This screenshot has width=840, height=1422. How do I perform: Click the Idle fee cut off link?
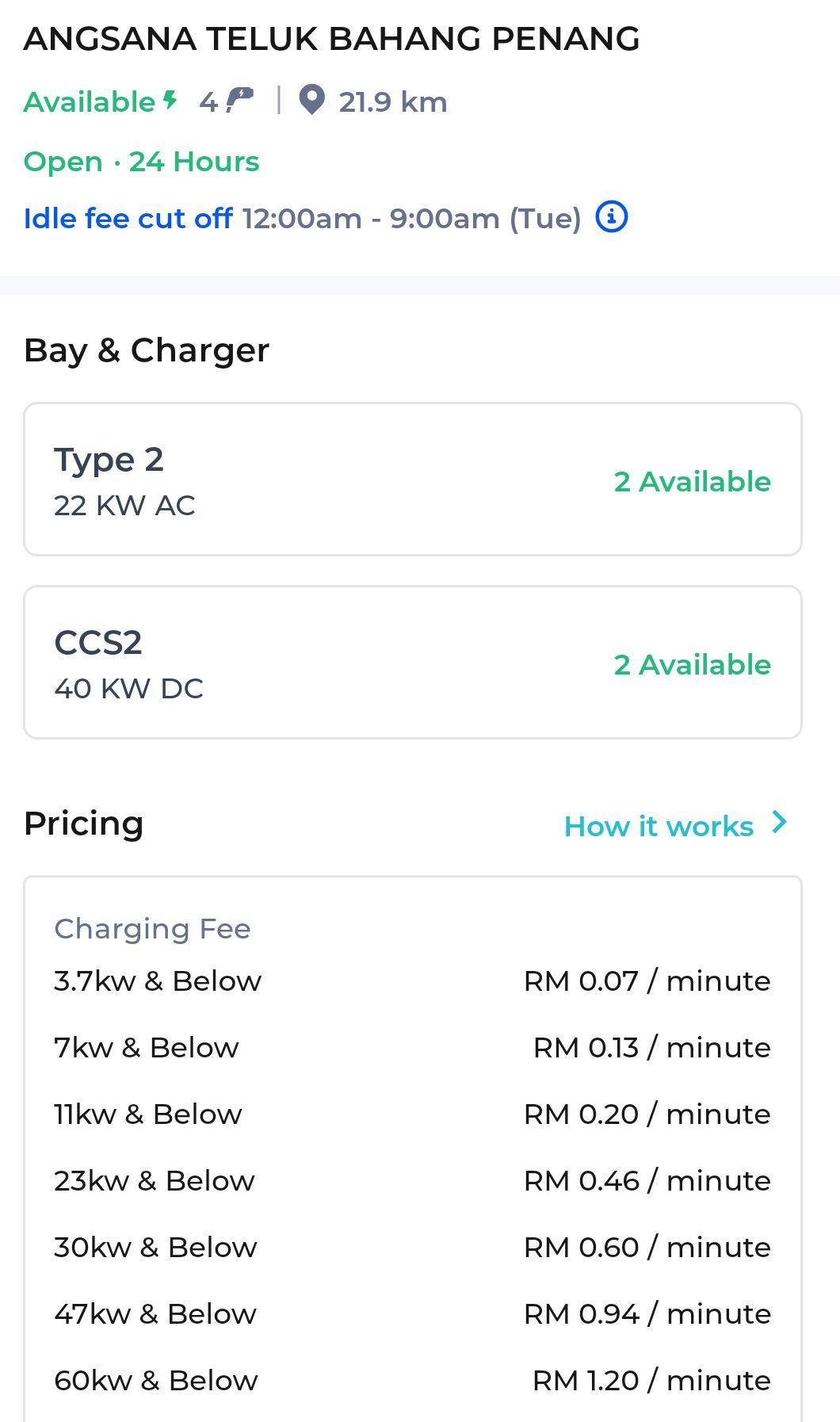pos(128,217)
